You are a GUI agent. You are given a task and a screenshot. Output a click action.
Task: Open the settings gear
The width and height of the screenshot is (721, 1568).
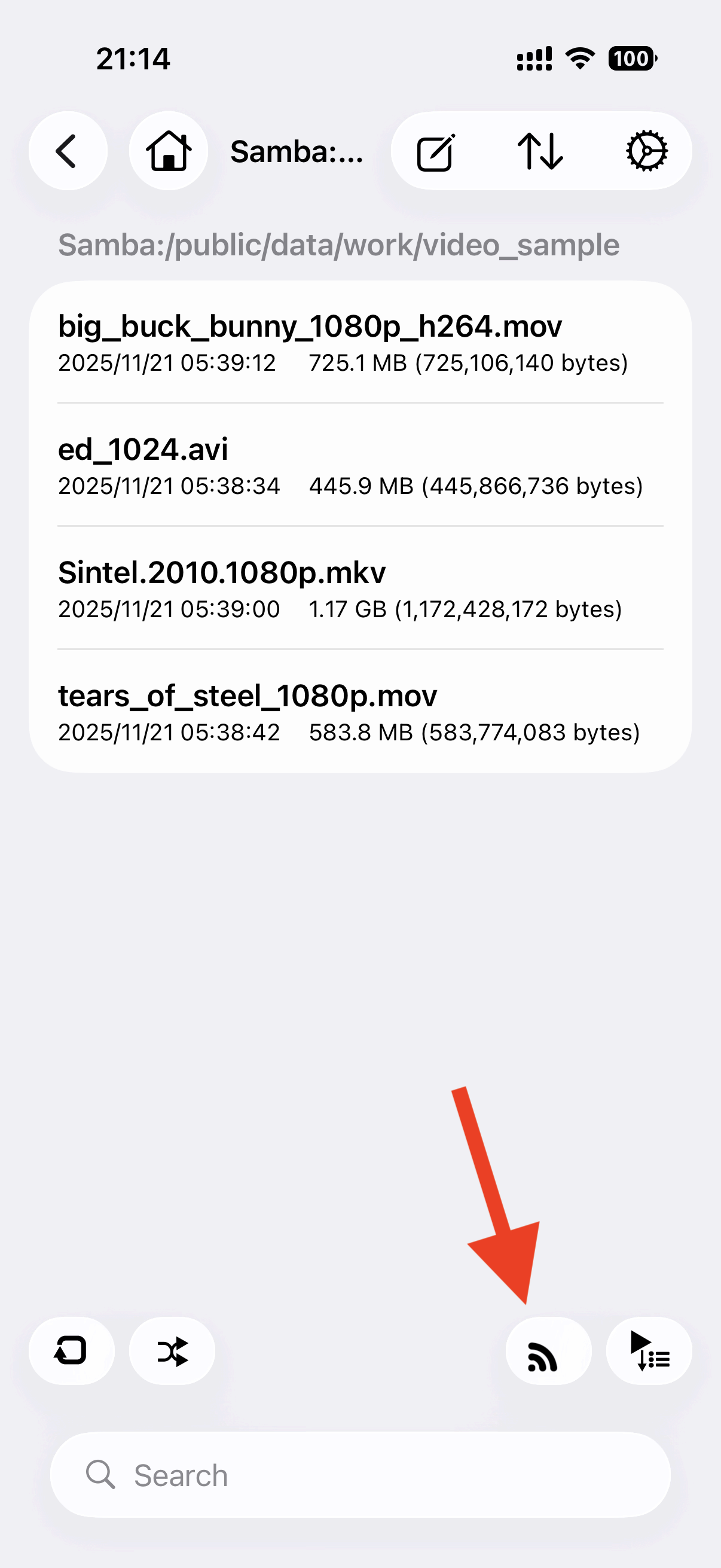coord(646,151)
